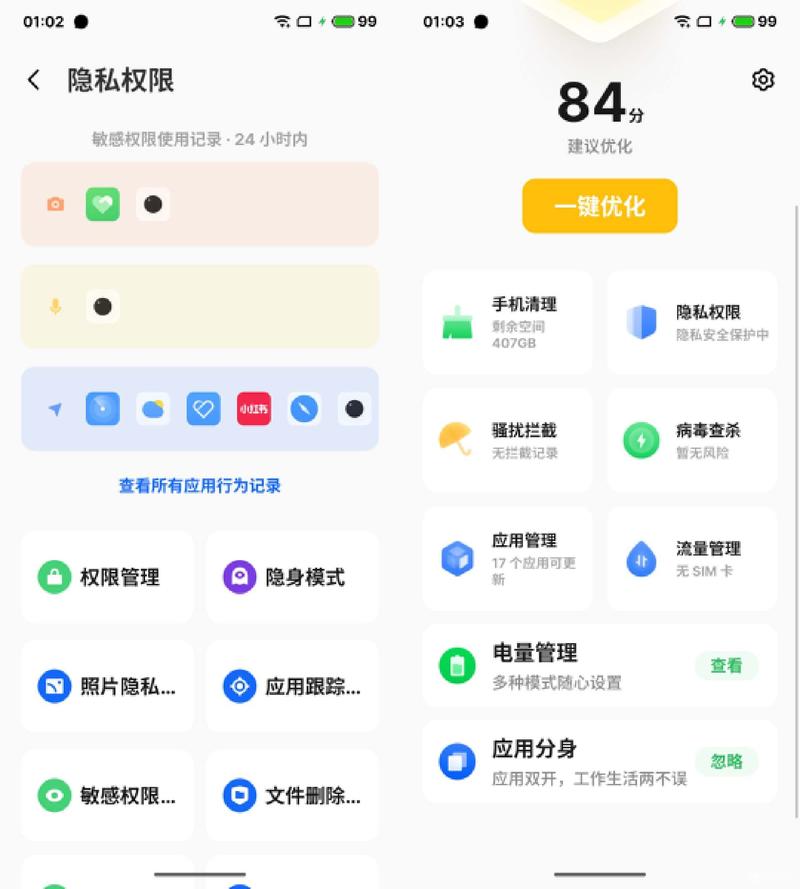Open 权限管理 card
The width and height of the screenshot is (800, 889).
(107, 577)
